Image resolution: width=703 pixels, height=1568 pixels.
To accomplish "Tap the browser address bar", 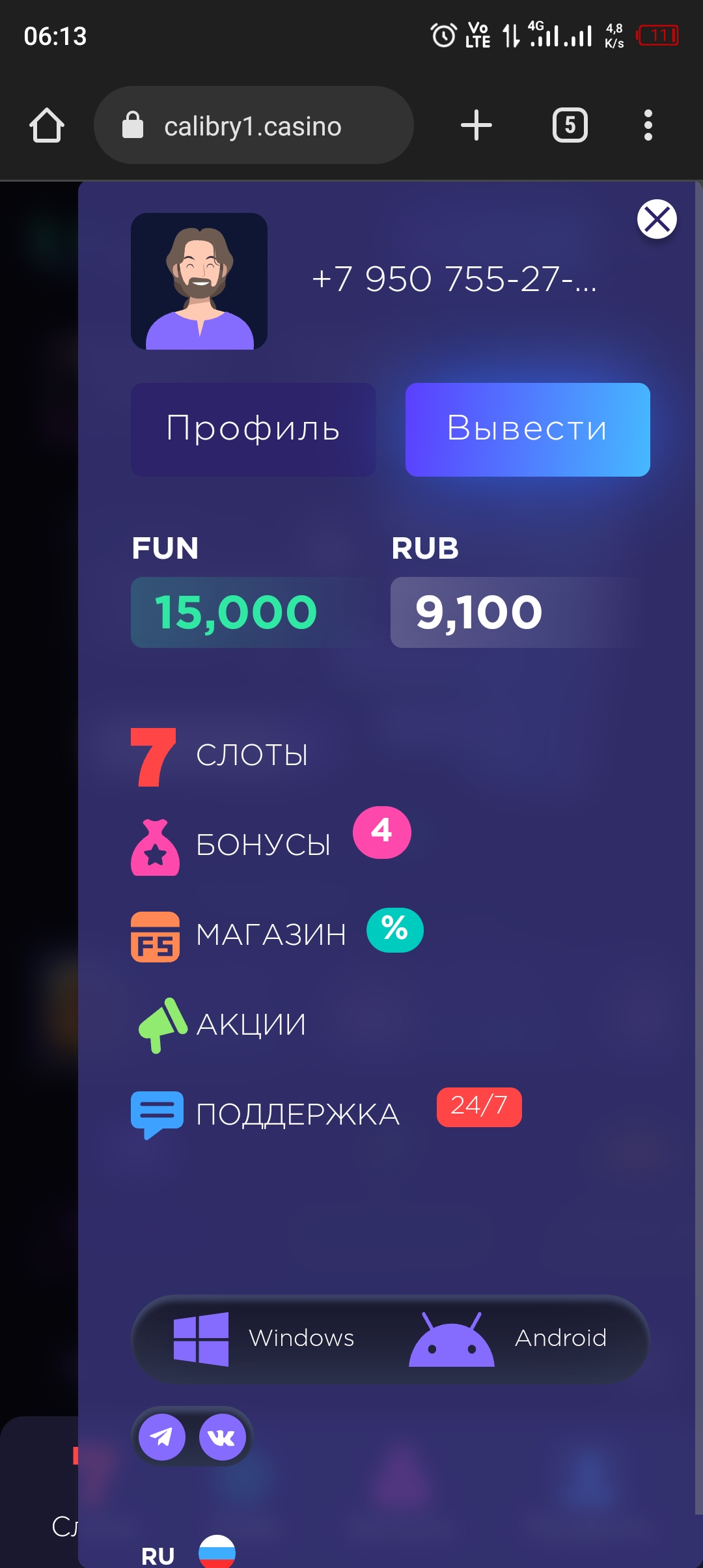I will pos(253,126).
